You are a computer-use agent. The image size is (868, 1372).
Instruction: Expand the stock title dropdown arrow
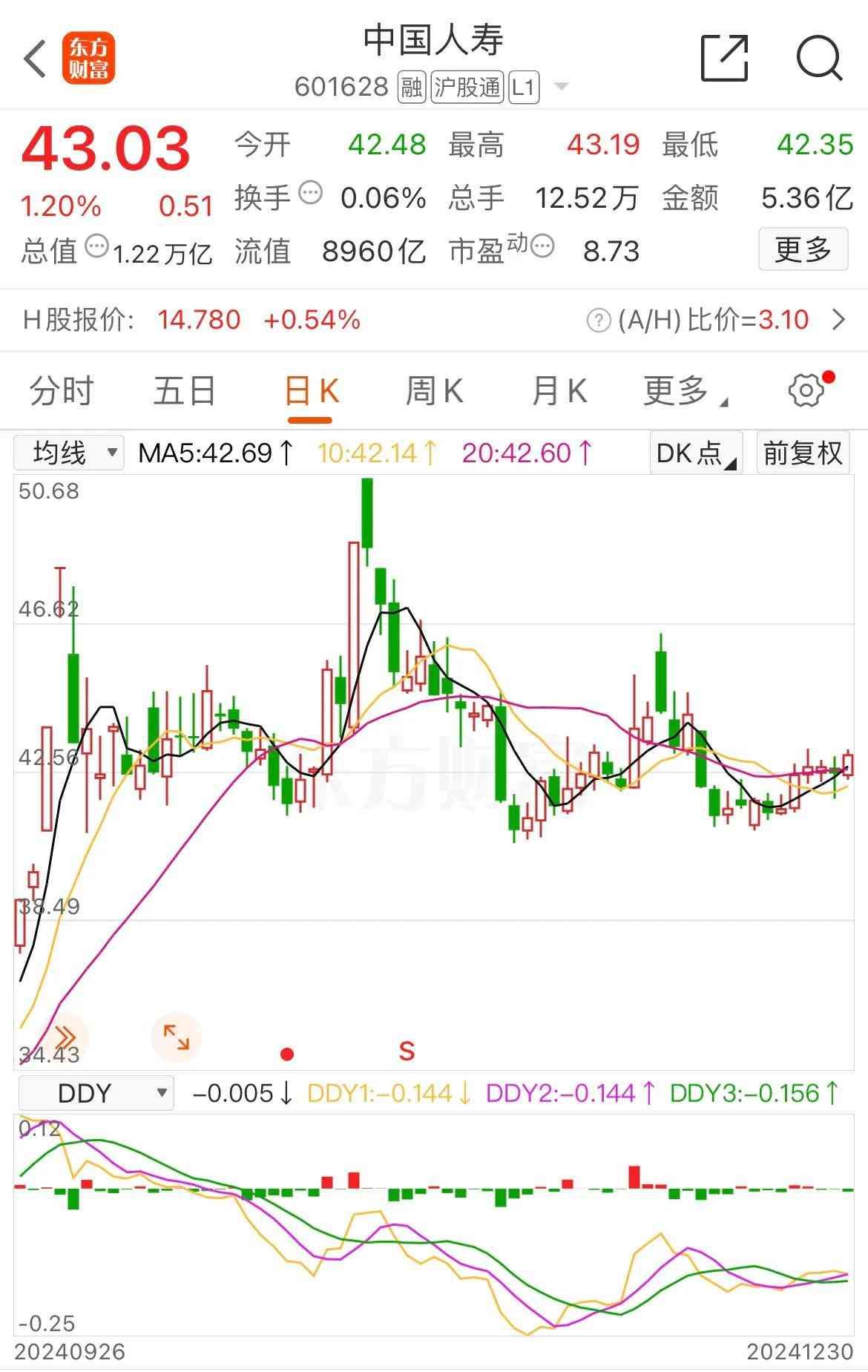(562, 88)
